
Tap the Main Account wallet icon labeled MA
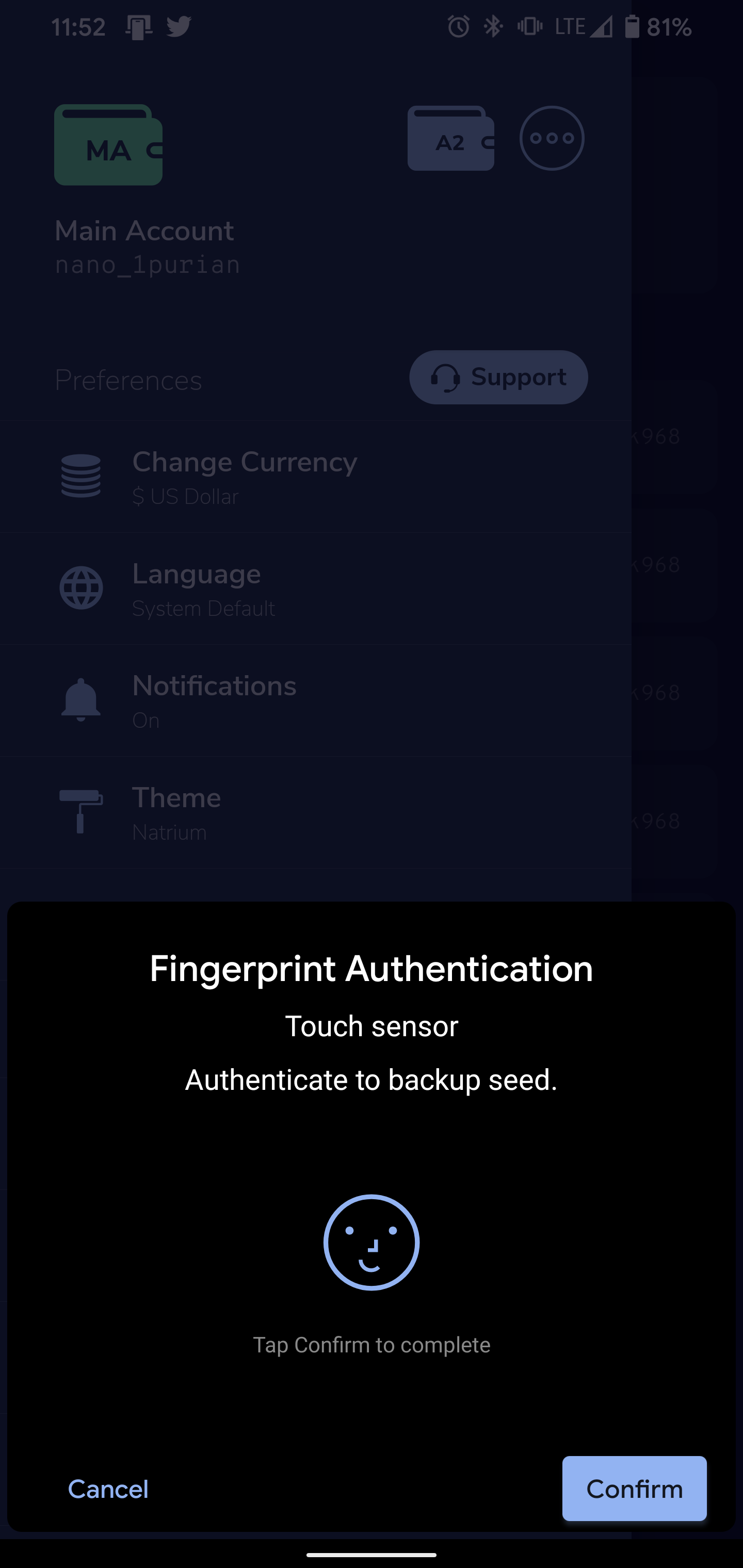pyautogui.click(x=108, y=145)
